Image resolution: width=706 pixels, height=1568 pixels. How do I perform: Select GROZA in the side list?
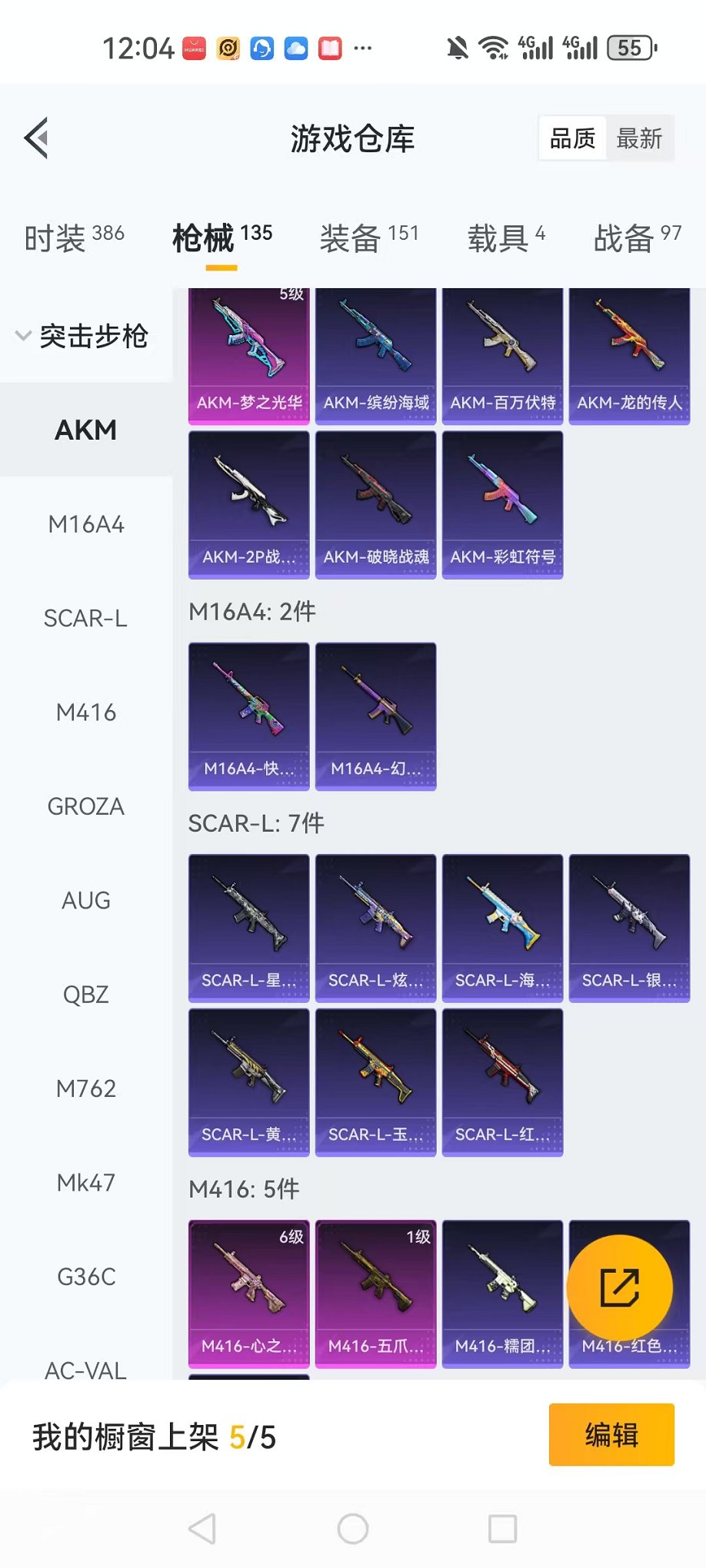pyautogui.click(x=86, y=807)
